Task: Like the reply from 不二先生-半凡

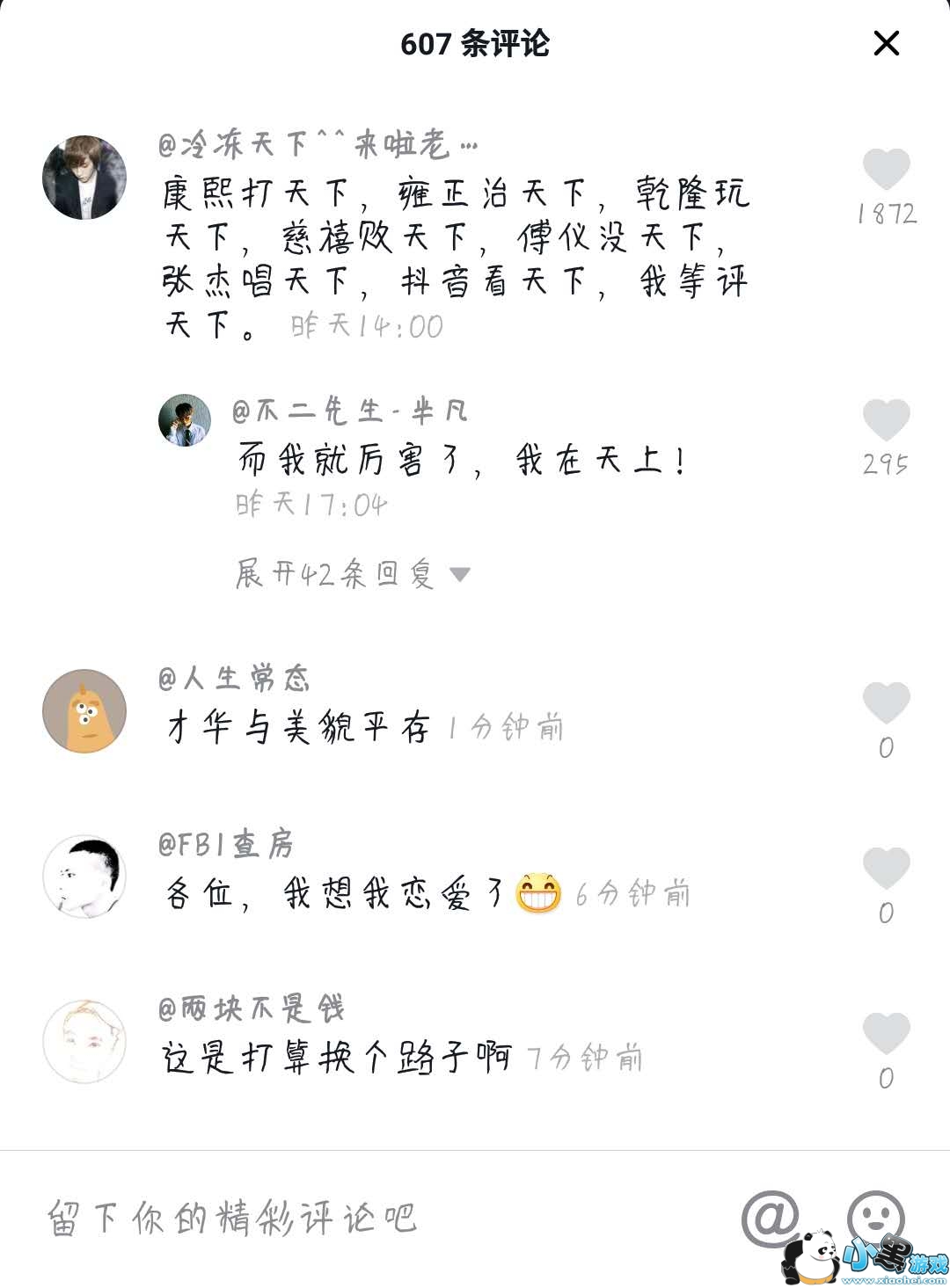Action: pyautogui.click(x=886, y=419)
